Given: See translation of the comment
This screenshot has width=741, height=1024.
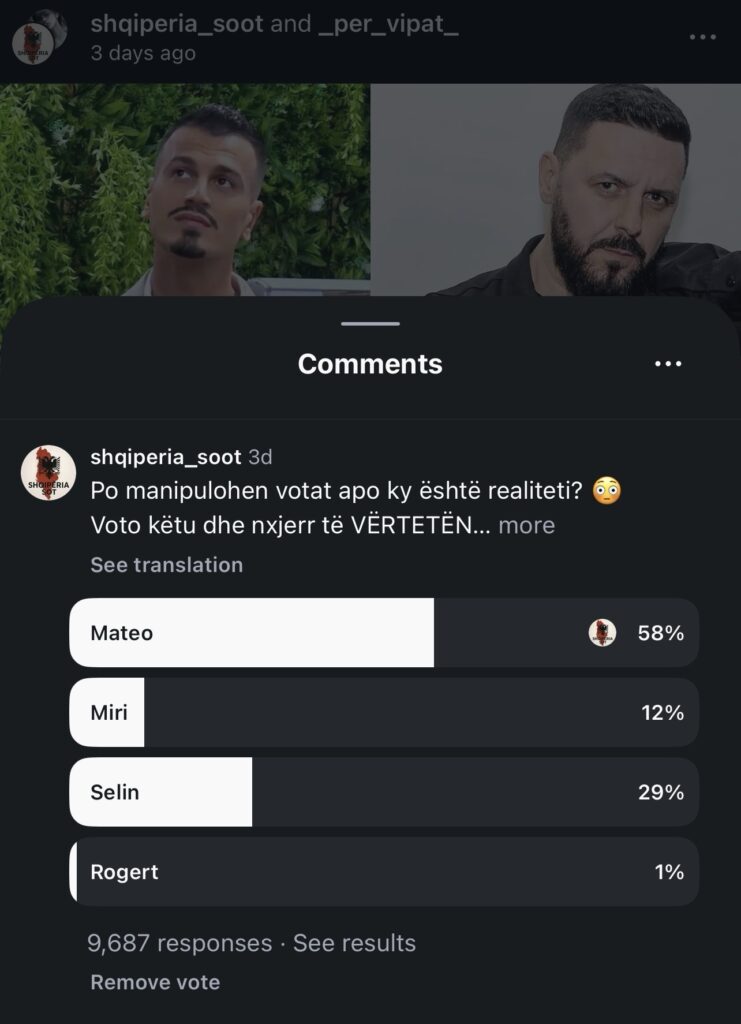Looking at the screenshot, I should (166, 565).
